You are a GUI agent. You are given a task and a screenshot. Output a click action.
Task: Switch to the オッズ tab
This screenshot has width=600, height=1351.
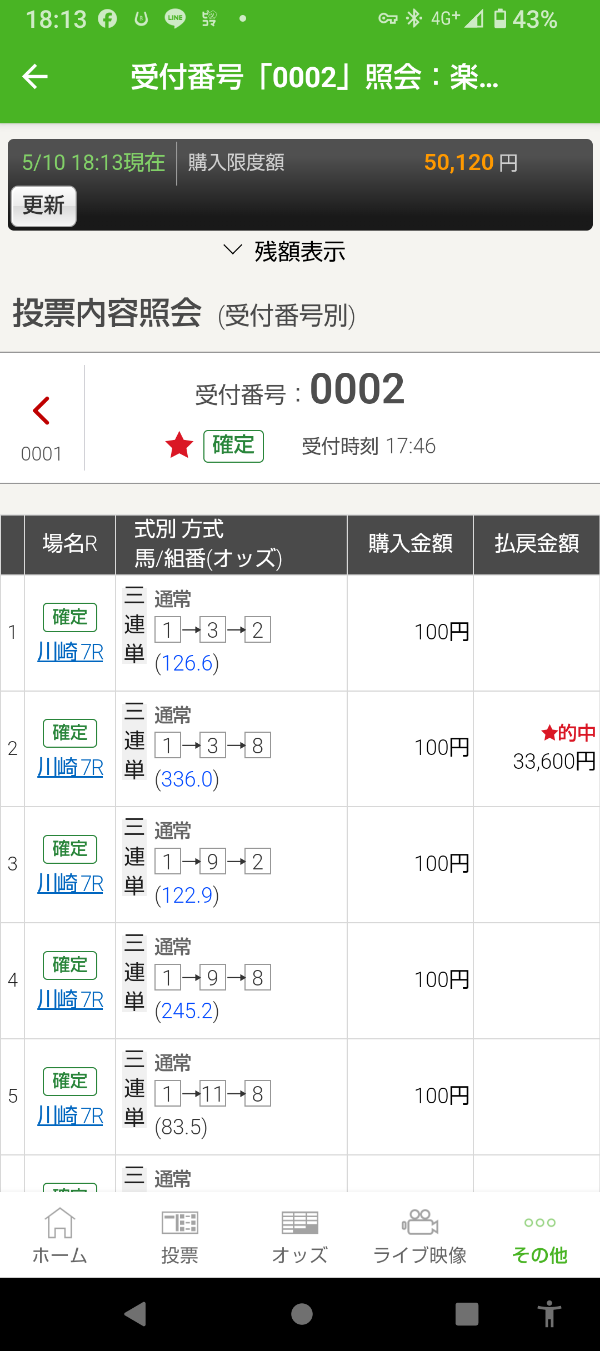click(x=300, y=1236)
